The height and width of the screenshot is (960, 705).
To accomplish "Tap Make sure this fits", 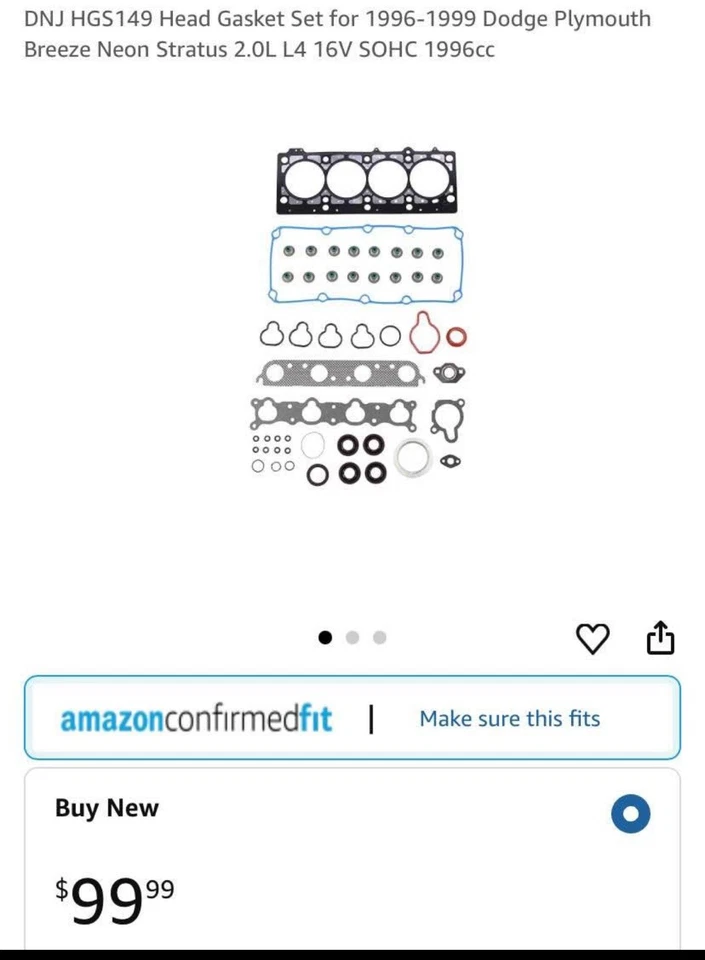I will (x=509, y=718).
